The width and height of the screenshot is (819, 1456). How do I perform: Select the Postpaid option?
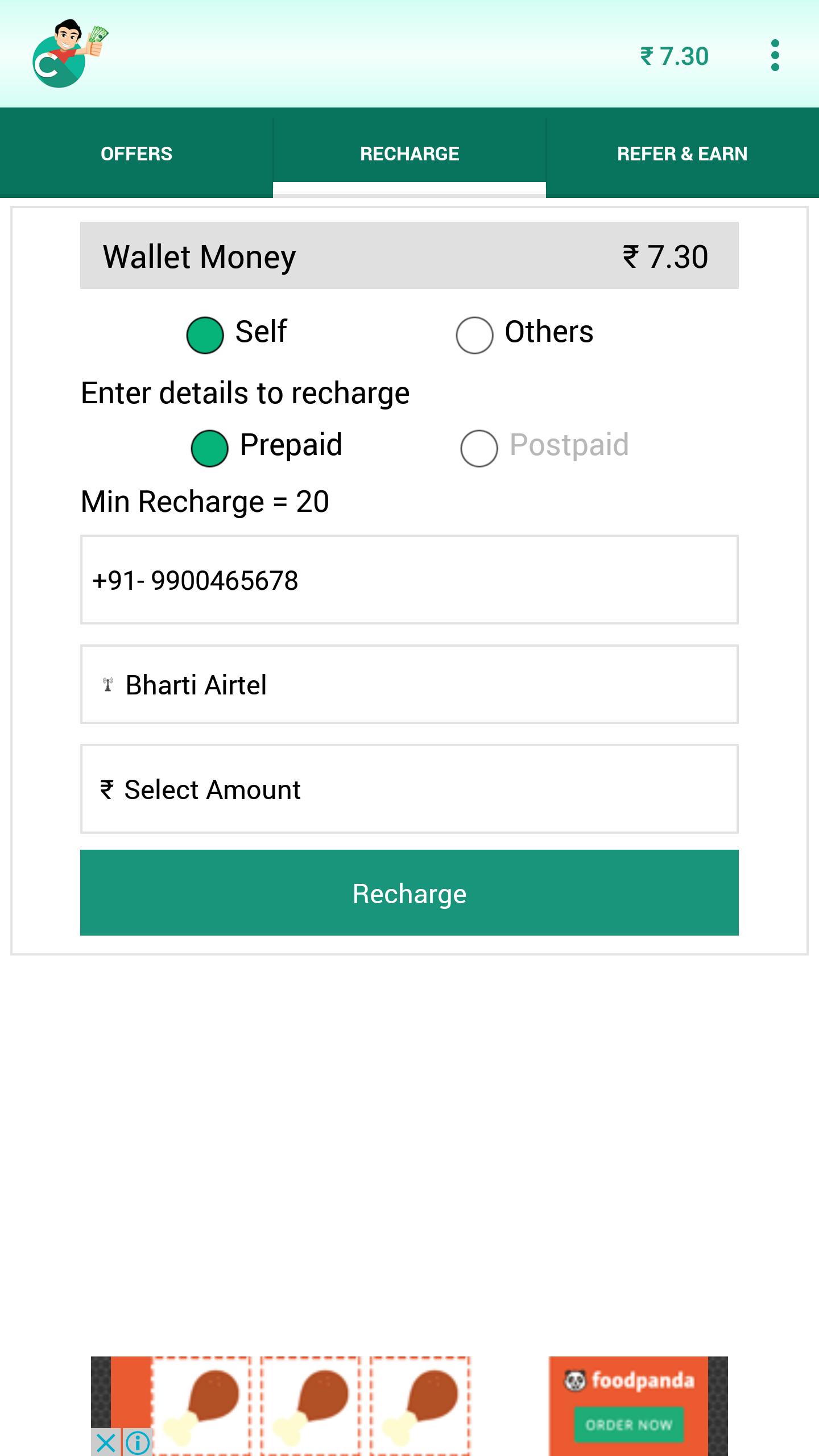[x=479, y=448]
